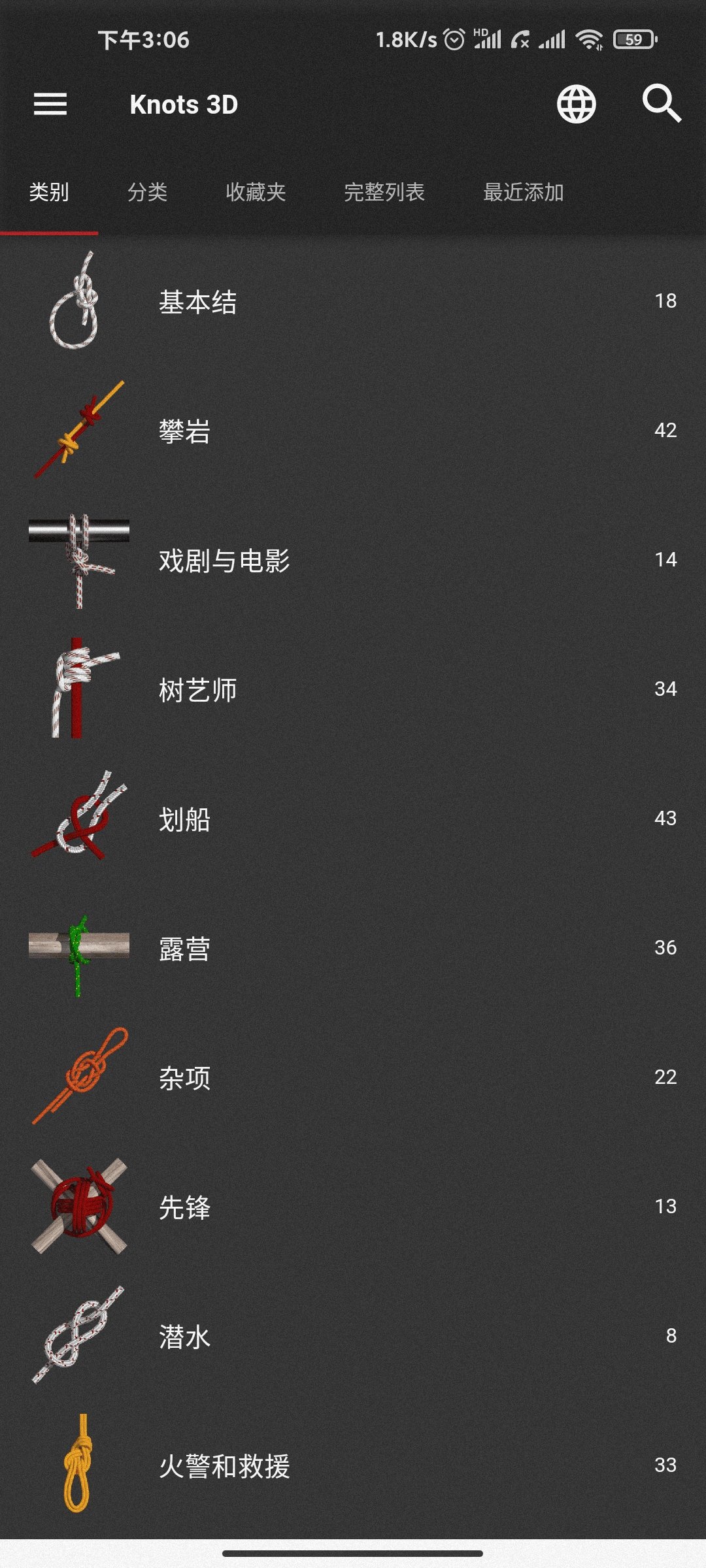Switch to the 收藏夹 tab
The height and width of the screenshot is (1568, 706).
pos(255,192)
